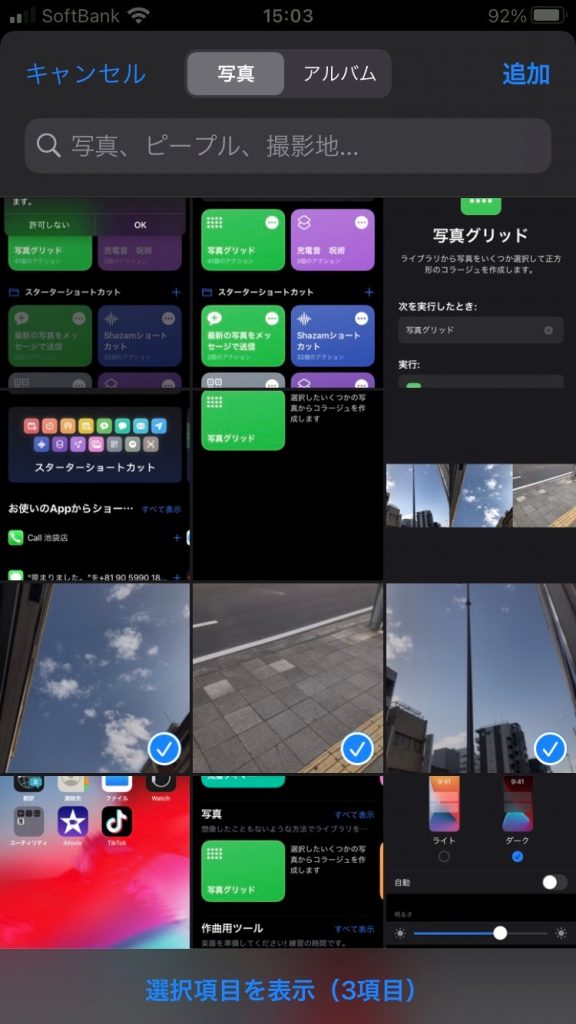Viewport: 576px width, 1024px height.
Task: Select the screenshot with 許可しない and OK dialog
Action: 95,293
